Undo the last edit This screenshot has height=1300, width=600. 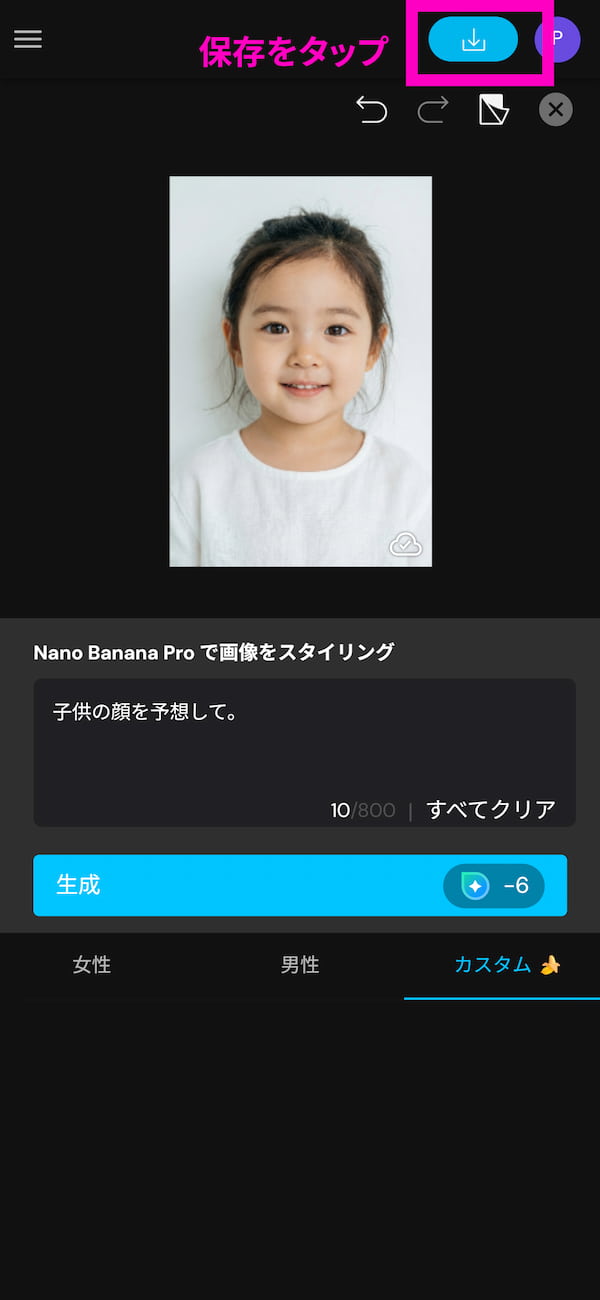(371, 109)
